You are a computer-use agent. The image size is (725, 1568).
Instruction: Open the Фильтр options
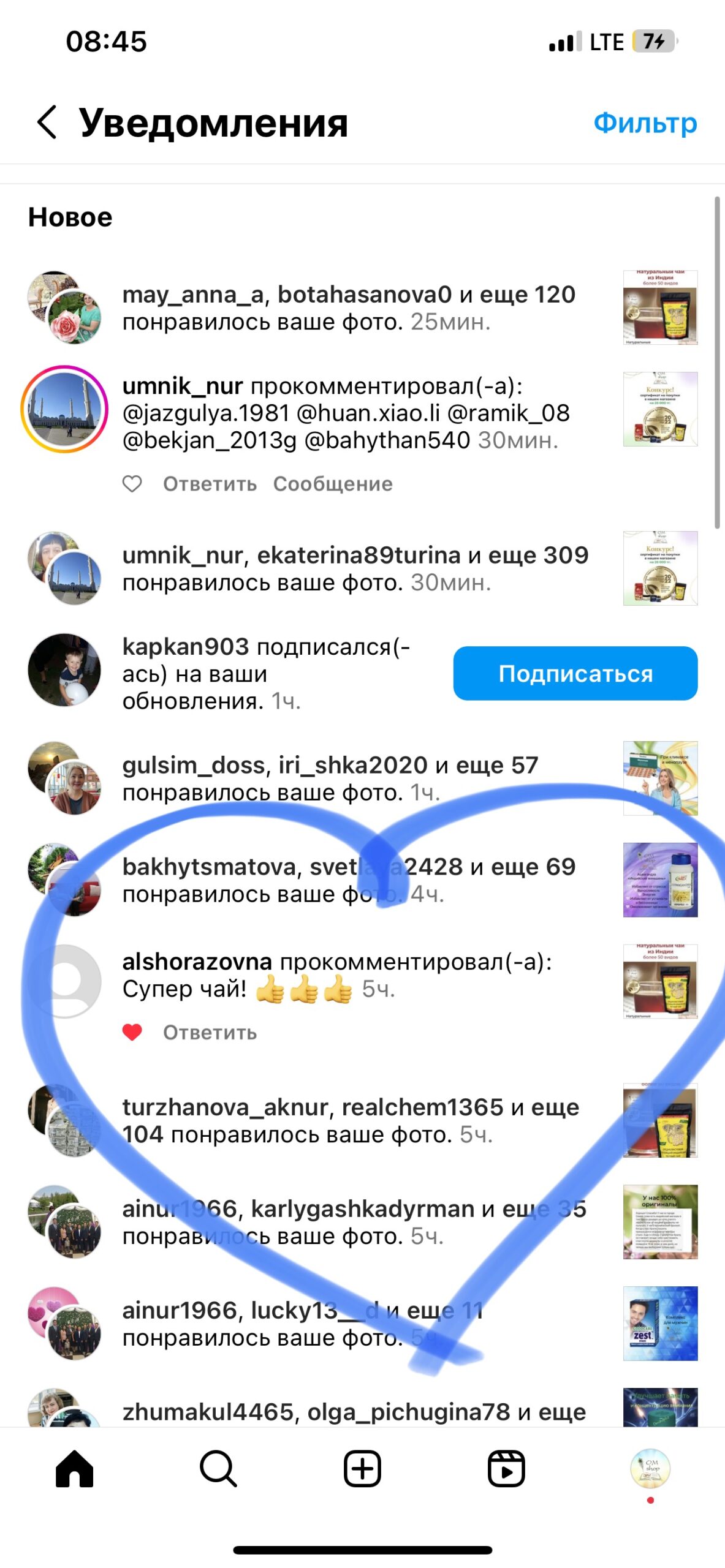pos(645,123)
